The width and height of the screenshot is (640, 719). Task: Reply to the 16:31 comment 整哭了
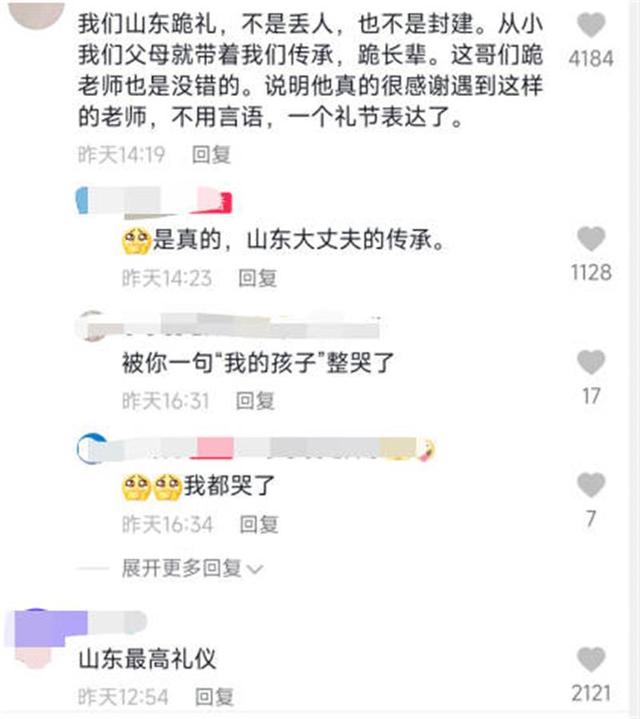pos(255,401)
